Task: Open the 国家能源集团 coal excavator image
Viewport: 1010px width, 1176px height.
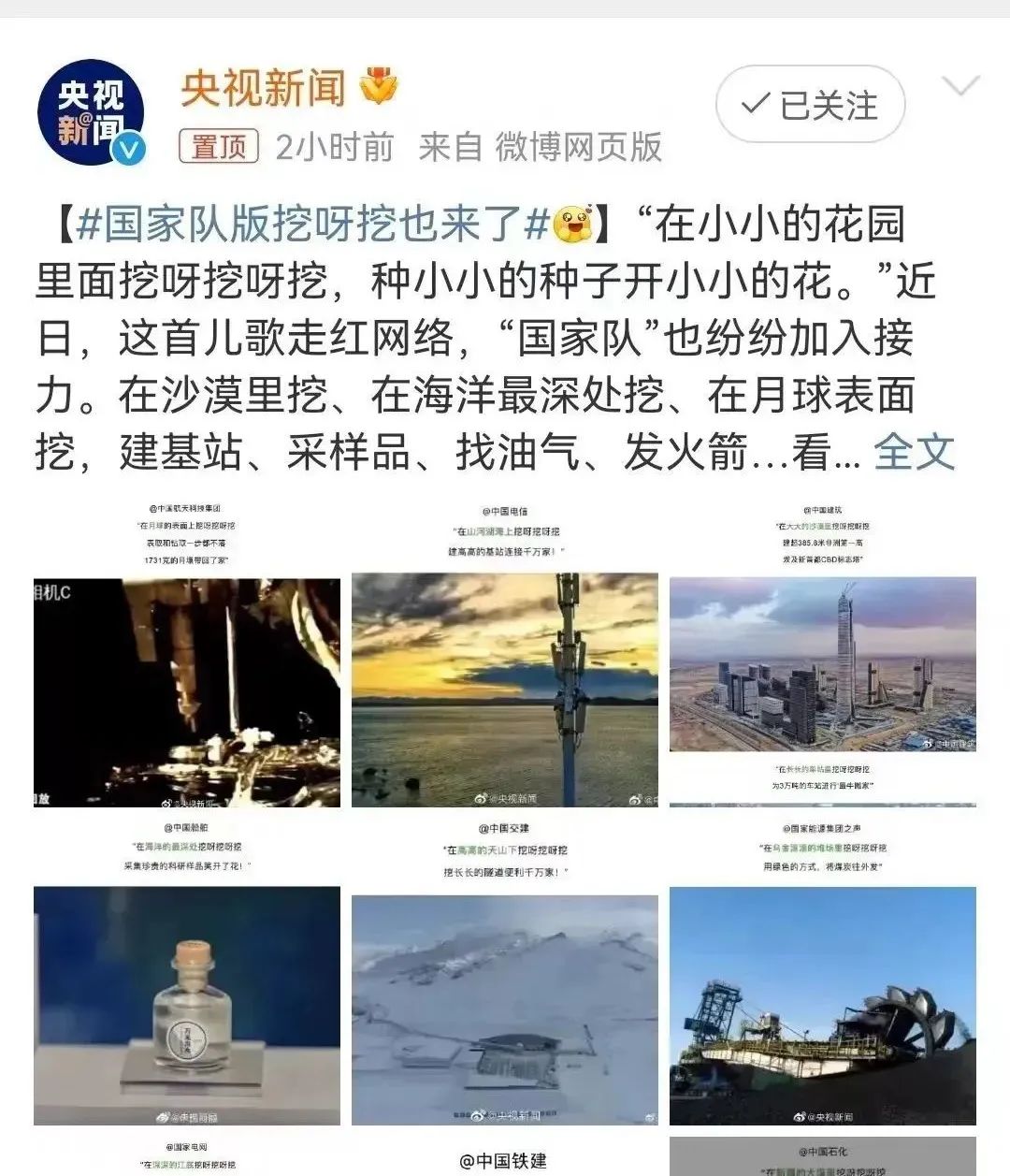Action: 823,973
